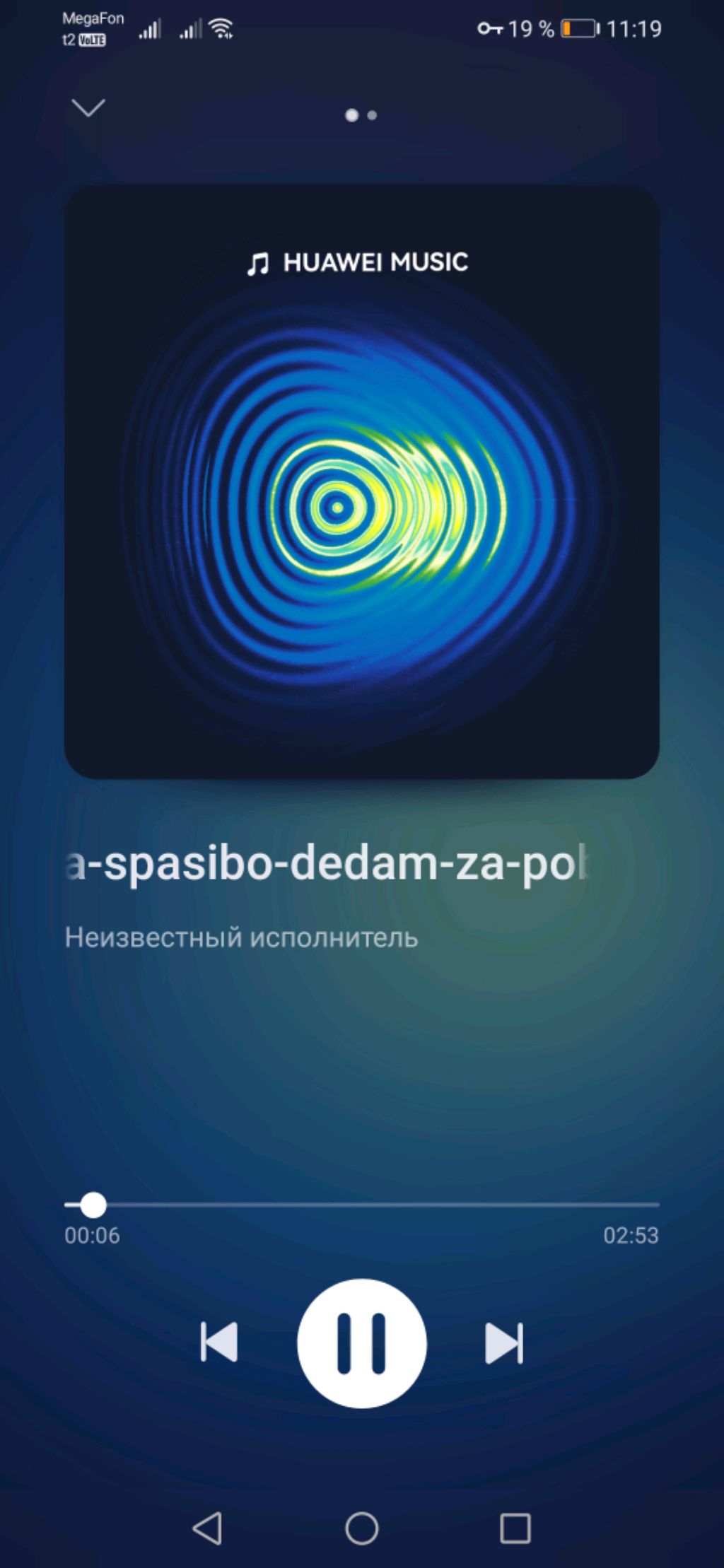Tap the Huawei Music album cover
Screen dimensions: 724x1568
(x=362, y=481)
